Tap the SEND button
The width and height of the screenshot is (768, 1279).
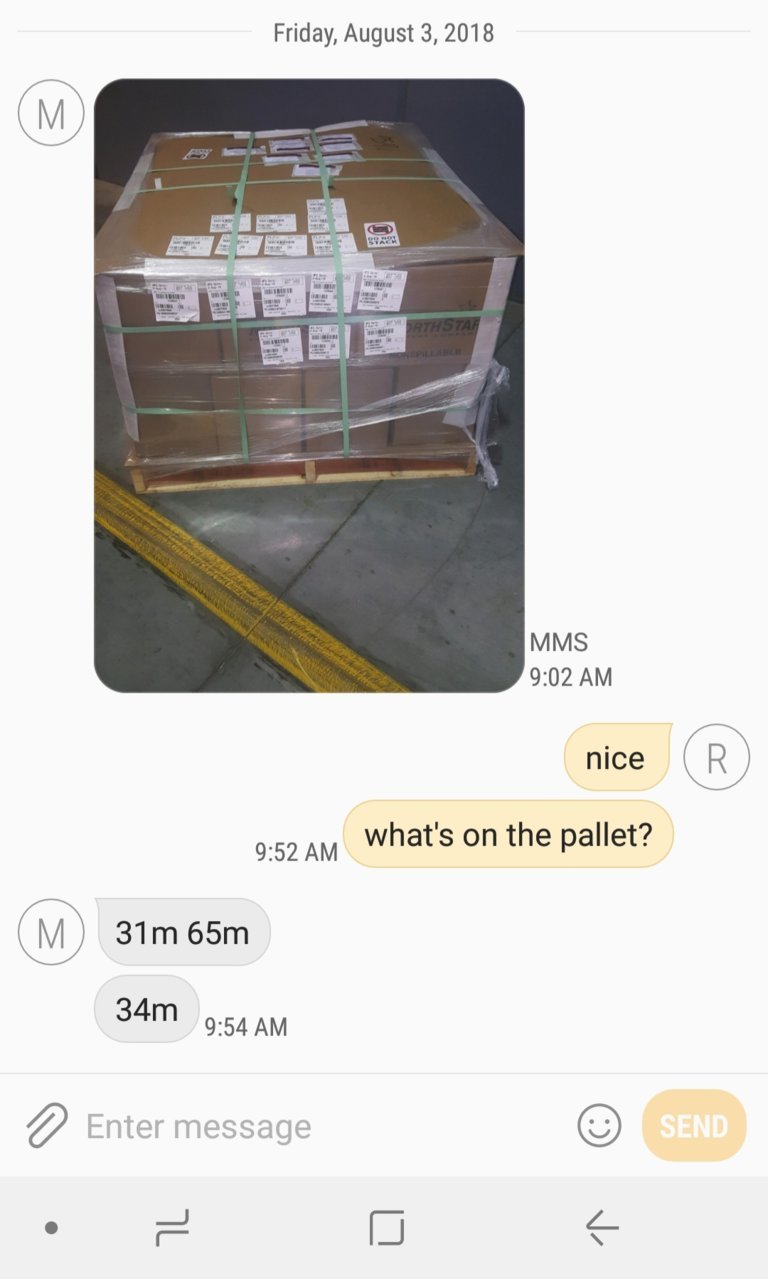coord(694,1126)
